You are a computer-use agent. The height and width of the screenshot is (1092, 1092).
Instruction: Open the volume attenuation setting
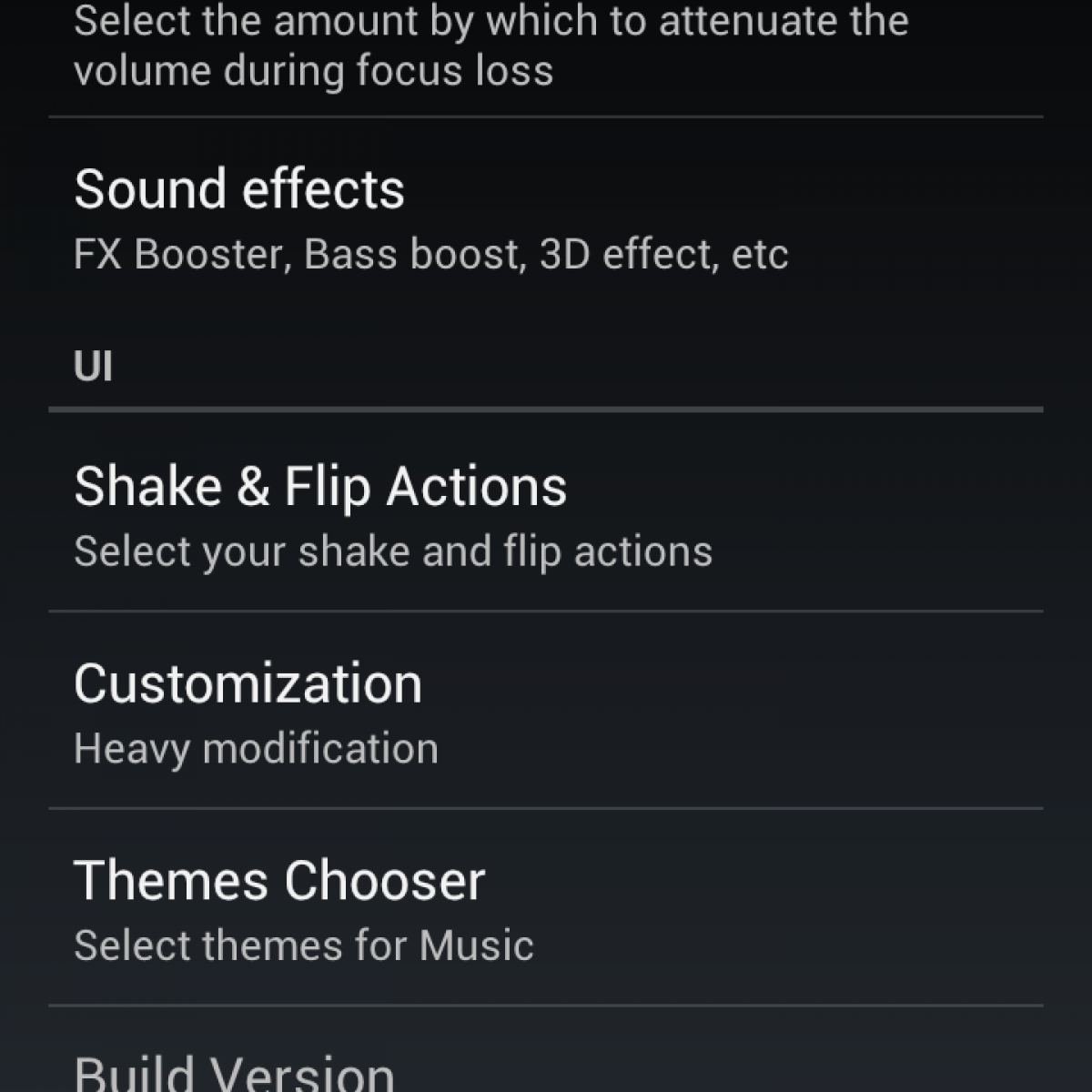(x=546, y=50)
